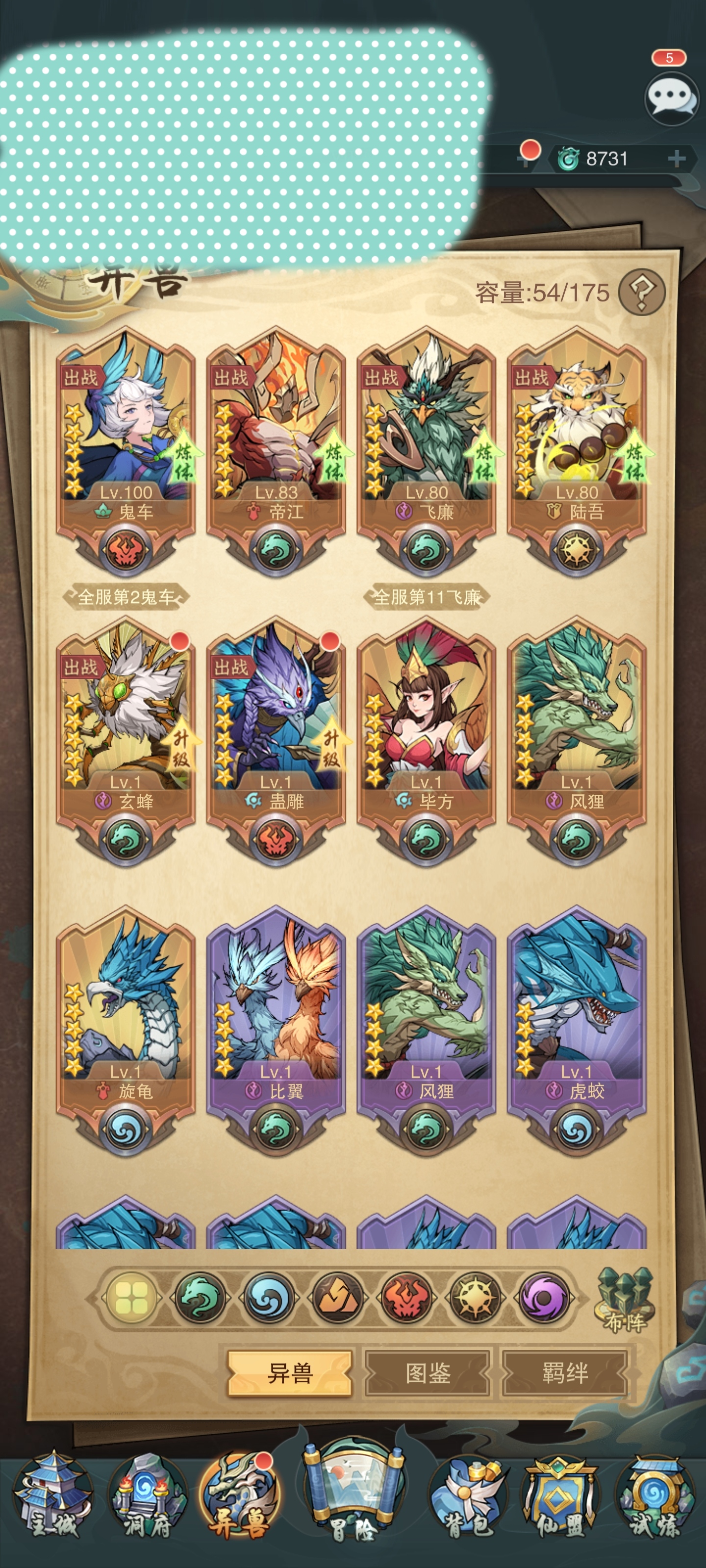The height and width of the screenshot is (1568, 706).
Task: Open the question mark help button
Action: coord(641,292)
